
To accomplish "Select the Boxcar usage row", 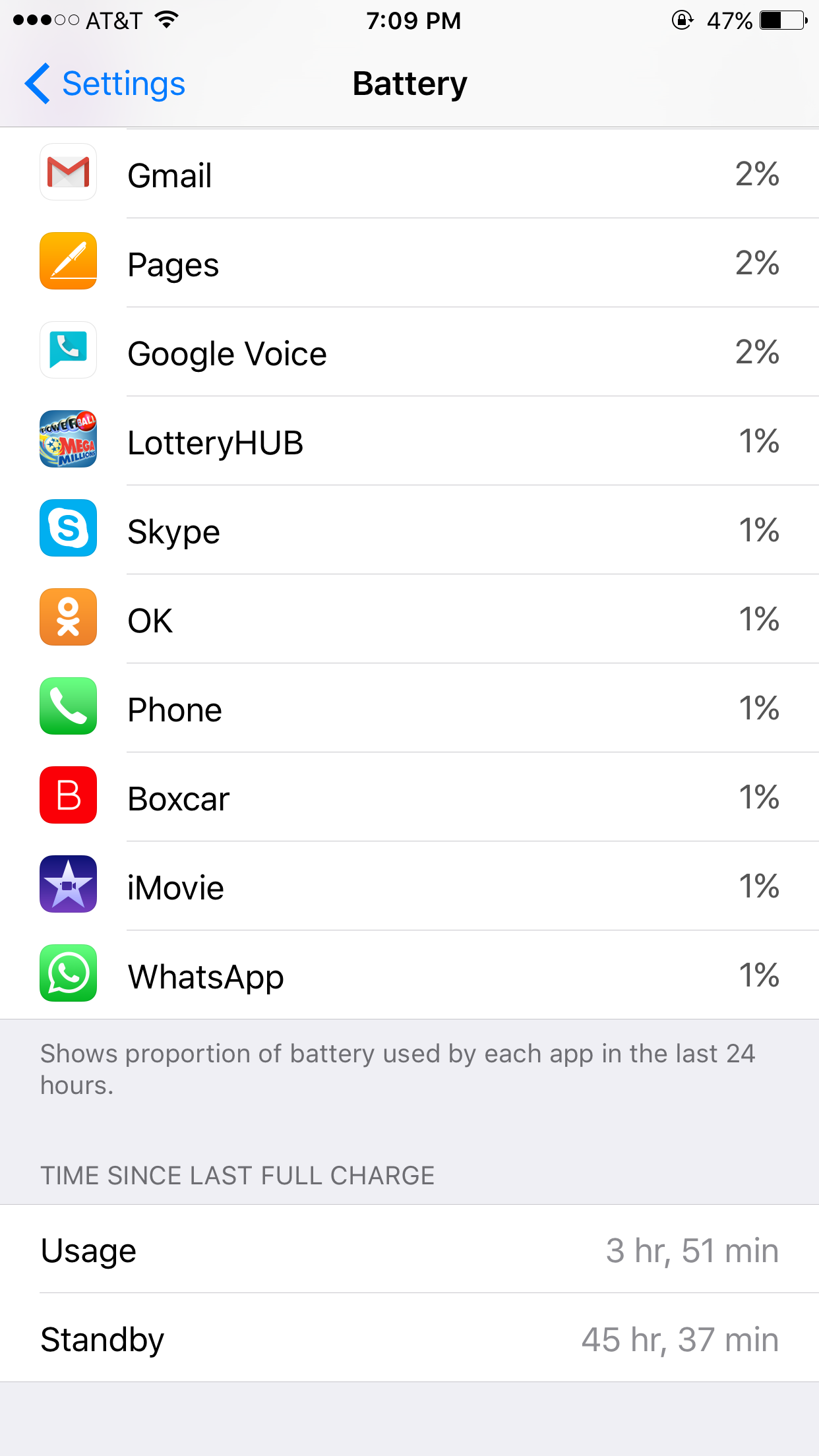I will [409, 798].
